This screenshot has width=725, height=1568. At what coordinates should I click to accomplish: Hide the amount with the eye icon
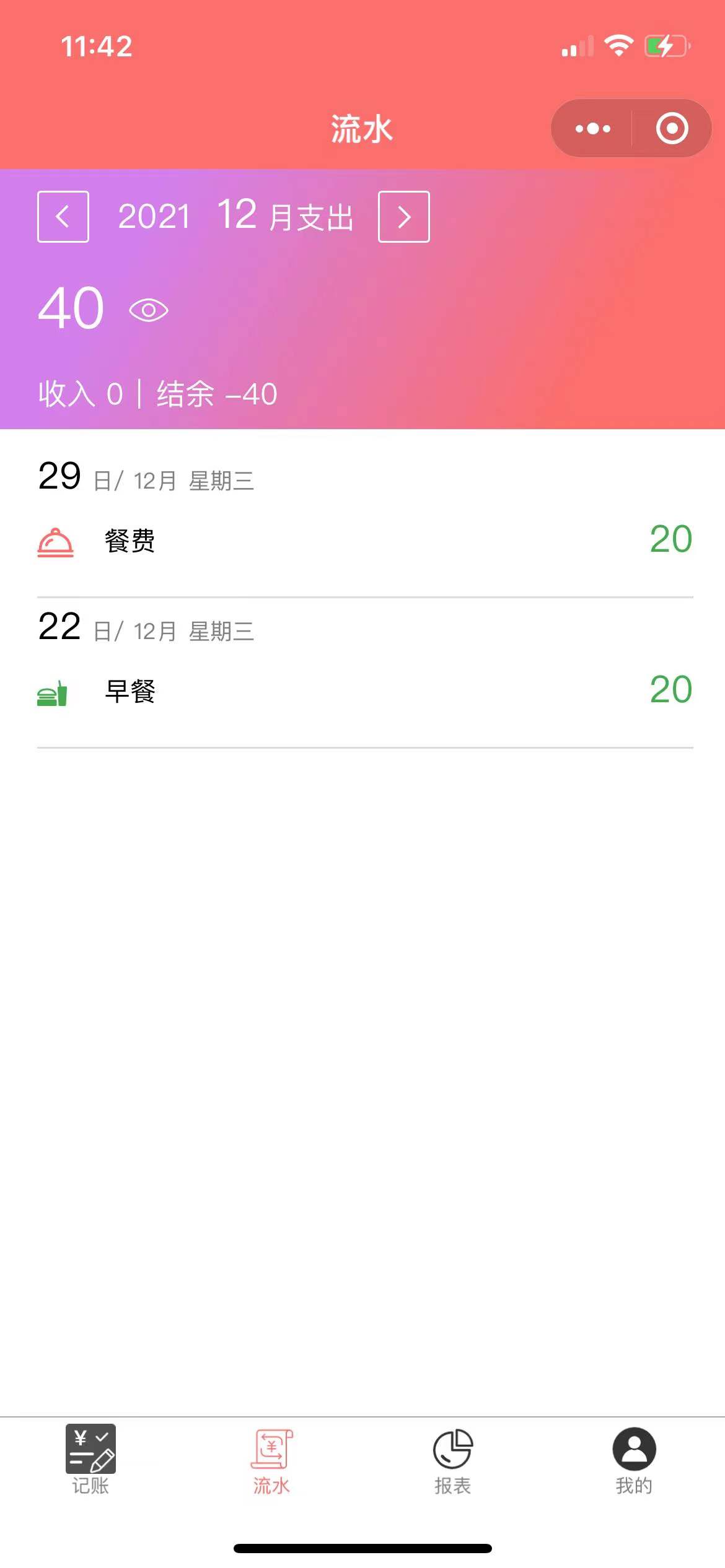[148, 310]
